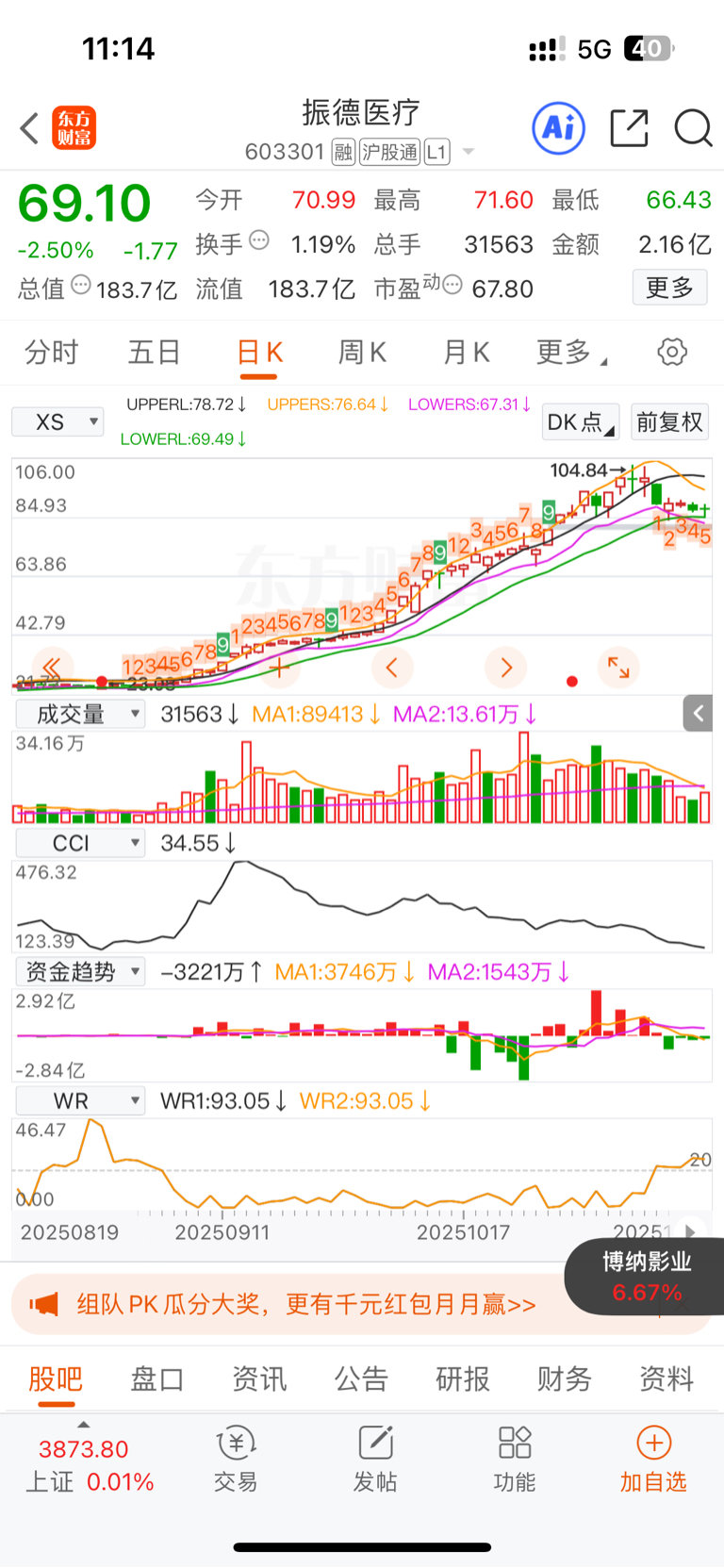
Task: Change the 成交量 indicator dropdown
Action: [x=80, y=714]
